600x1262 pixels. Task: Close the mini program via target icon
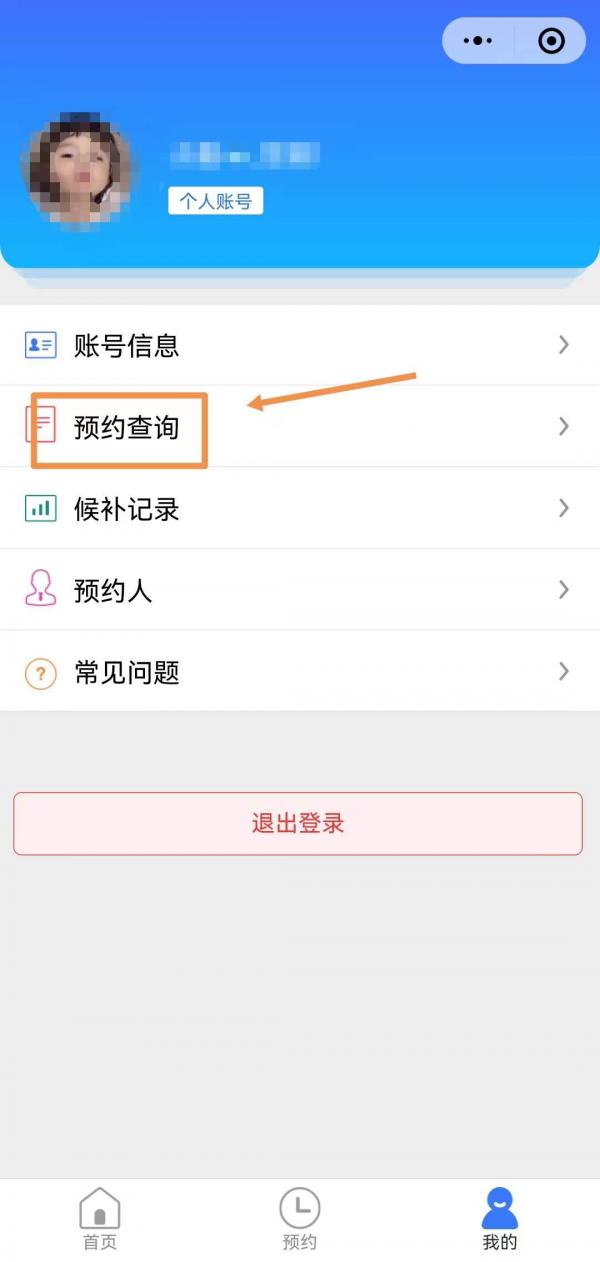point(551,41)
